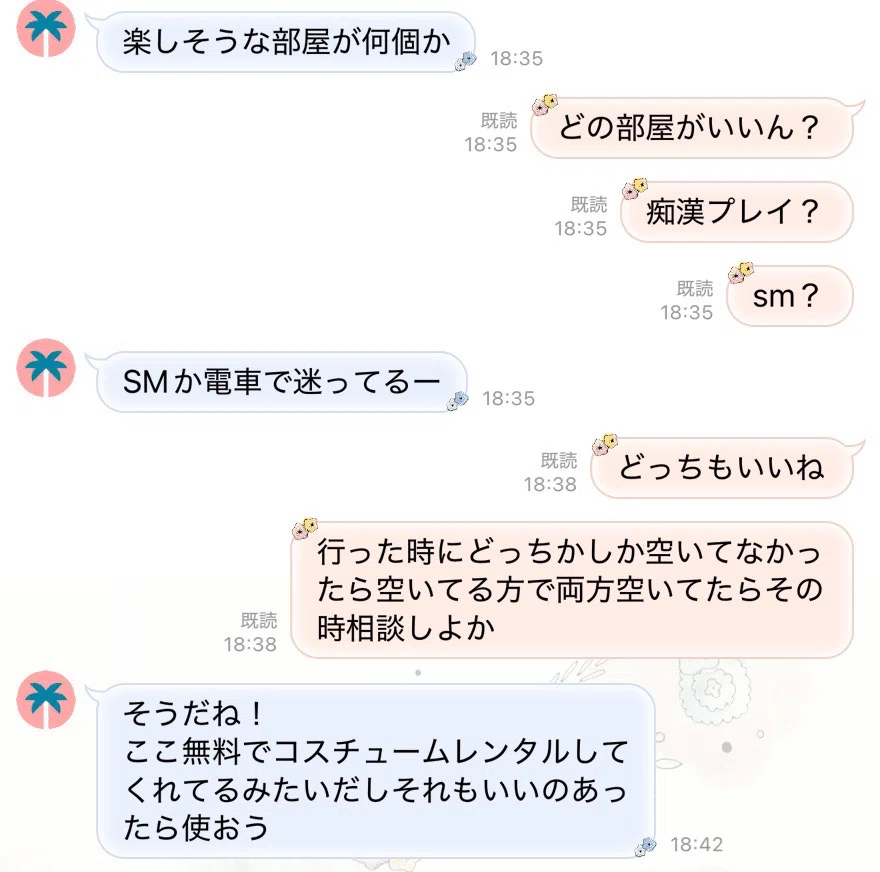Tap the palm tree avatar next to SMか電車で迷ってるー
Viewport: 880px width, 872px height.
click(46, 368)
